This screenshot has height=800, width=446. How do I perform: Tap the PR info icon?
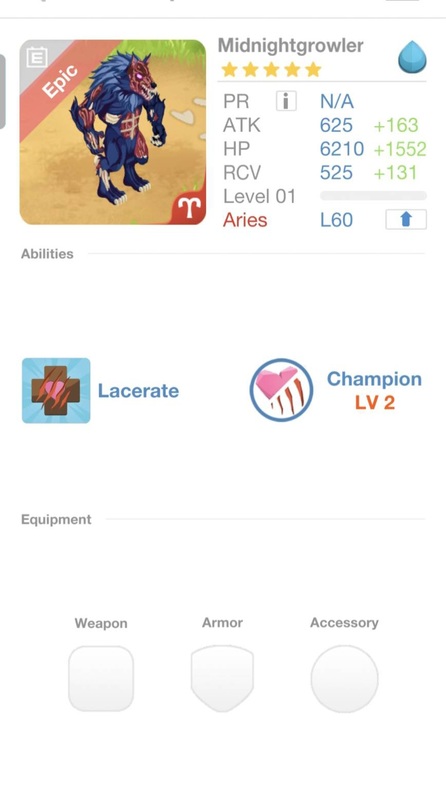286,101
